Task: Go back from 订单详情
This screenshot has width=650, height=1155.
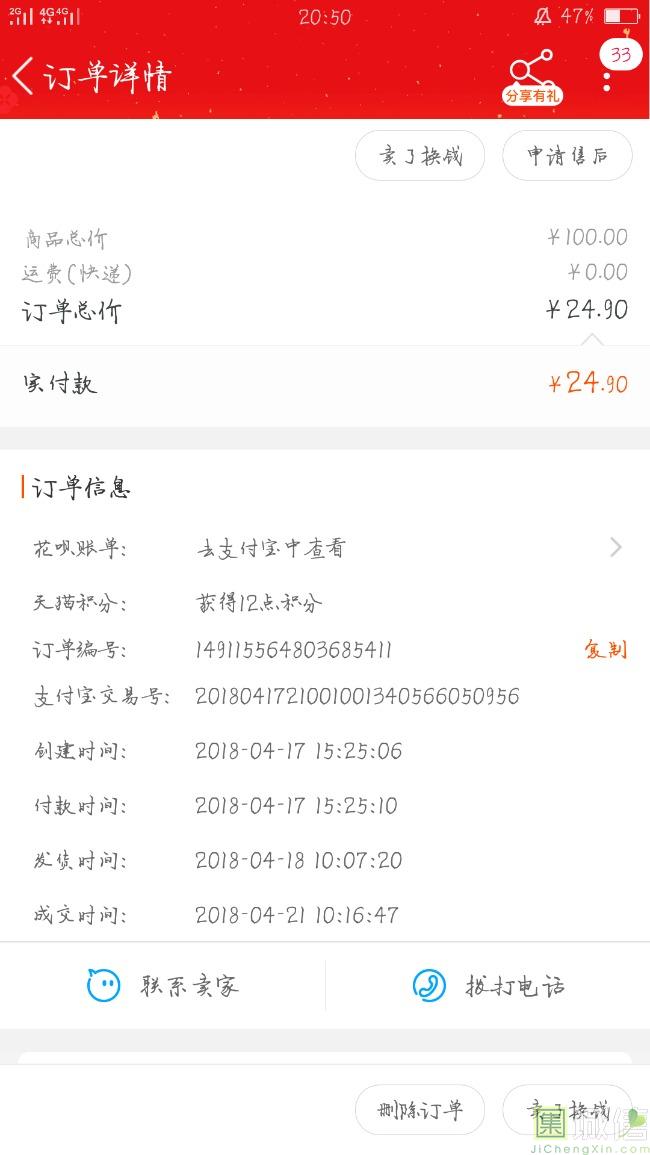Action: tap(24, 76)
